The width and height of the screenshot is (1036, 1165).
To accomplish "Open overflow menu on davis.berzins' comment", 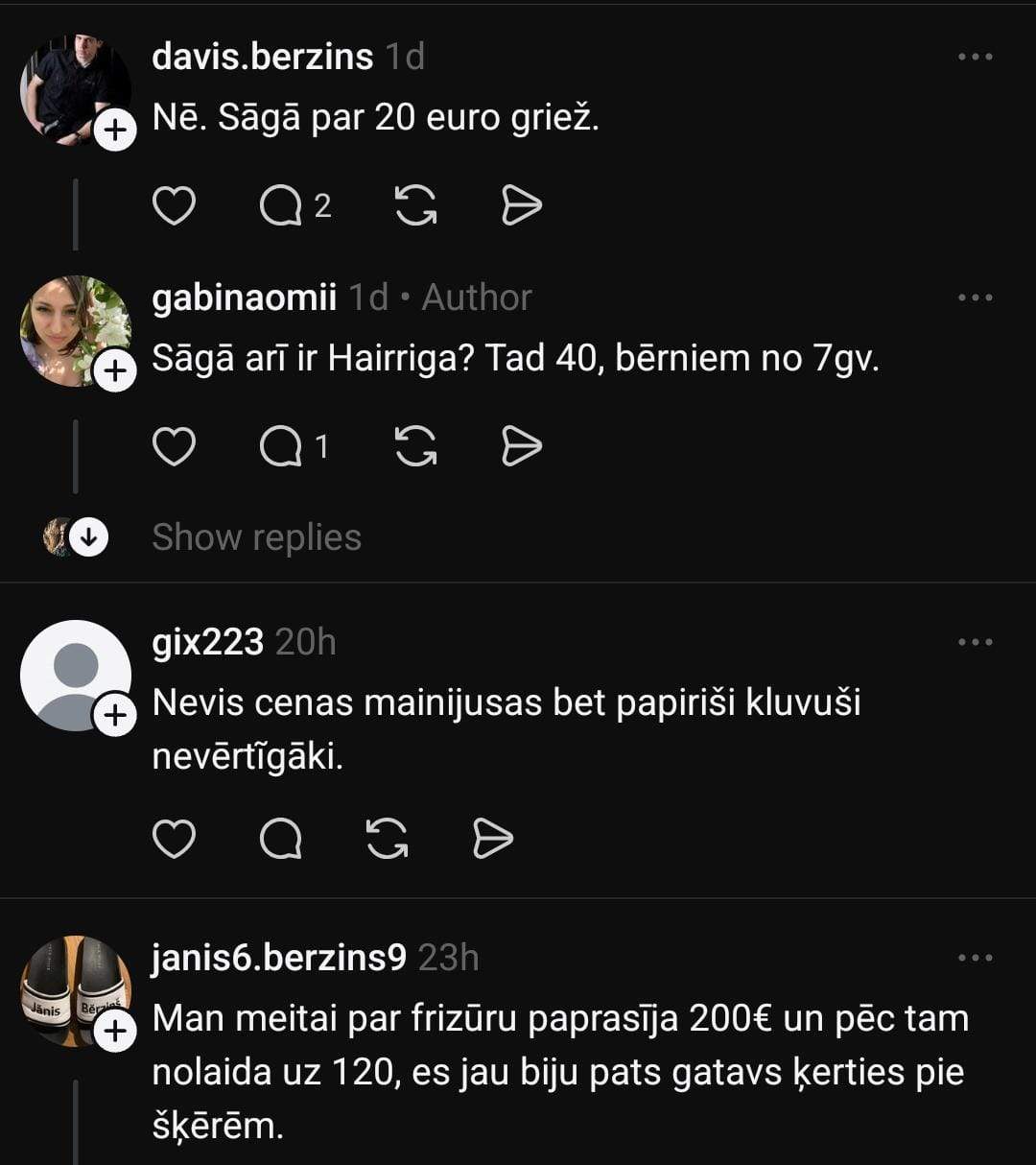I will (x=975, y=58).
